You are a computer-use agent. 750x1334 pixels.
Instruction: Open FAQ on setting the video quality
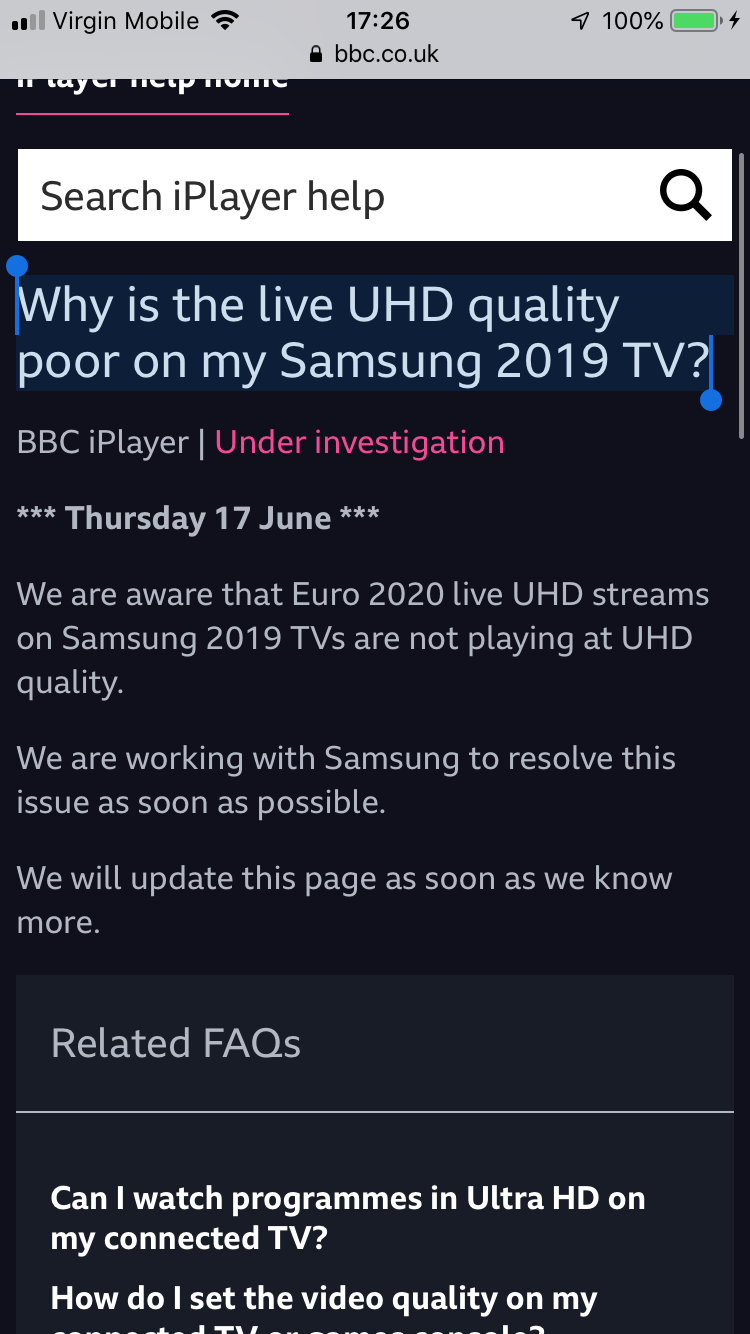[324, 1300]
